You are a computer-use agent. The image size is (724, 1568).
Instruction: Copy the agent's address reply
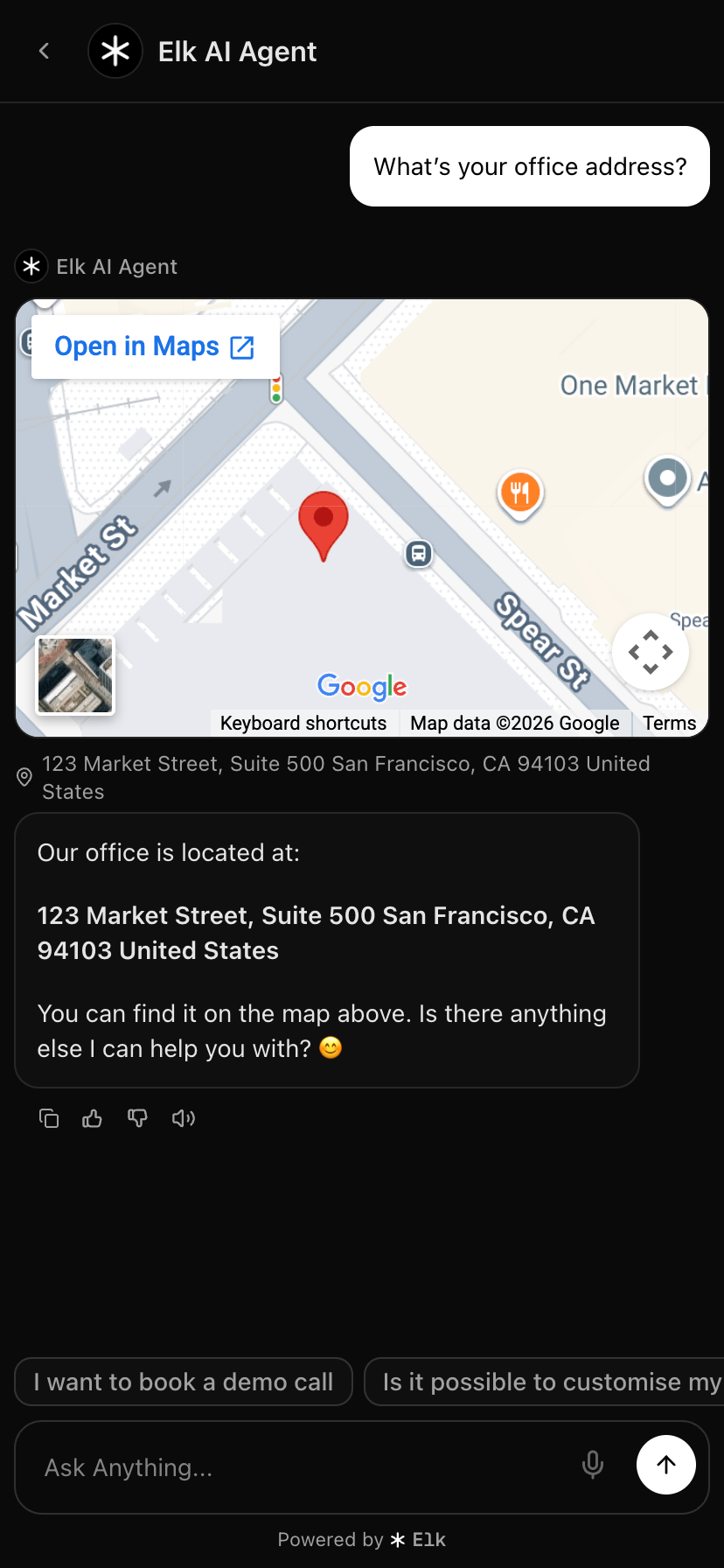(49, 1118)
